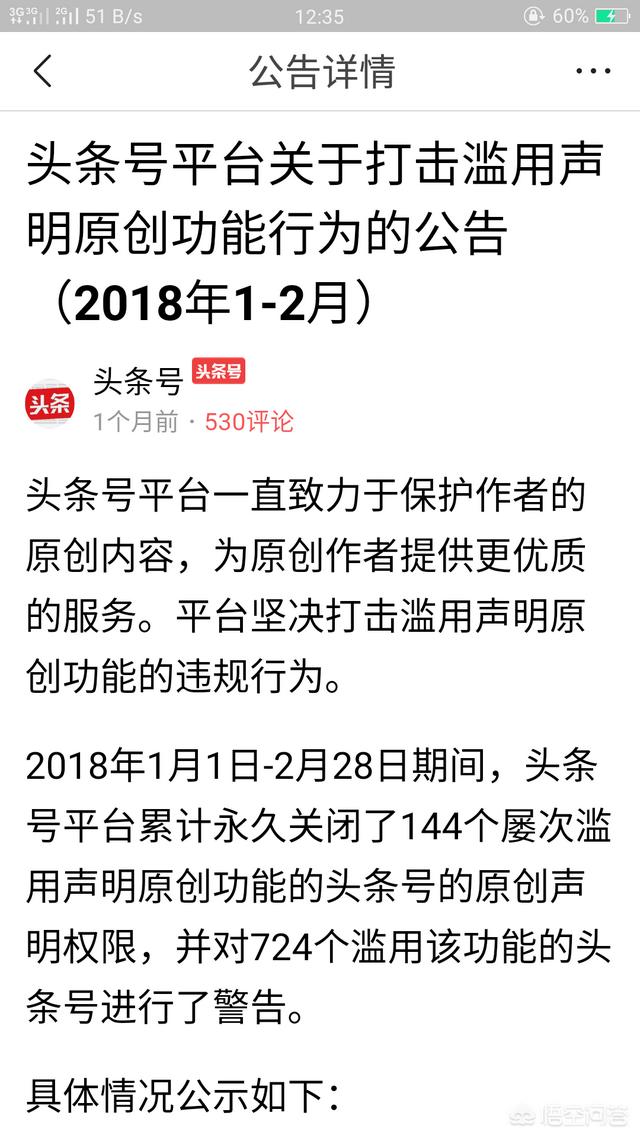The image size is (640, 1138).
Task: Open the three-dot overflow menu
Action: click(x=593, y=72)
